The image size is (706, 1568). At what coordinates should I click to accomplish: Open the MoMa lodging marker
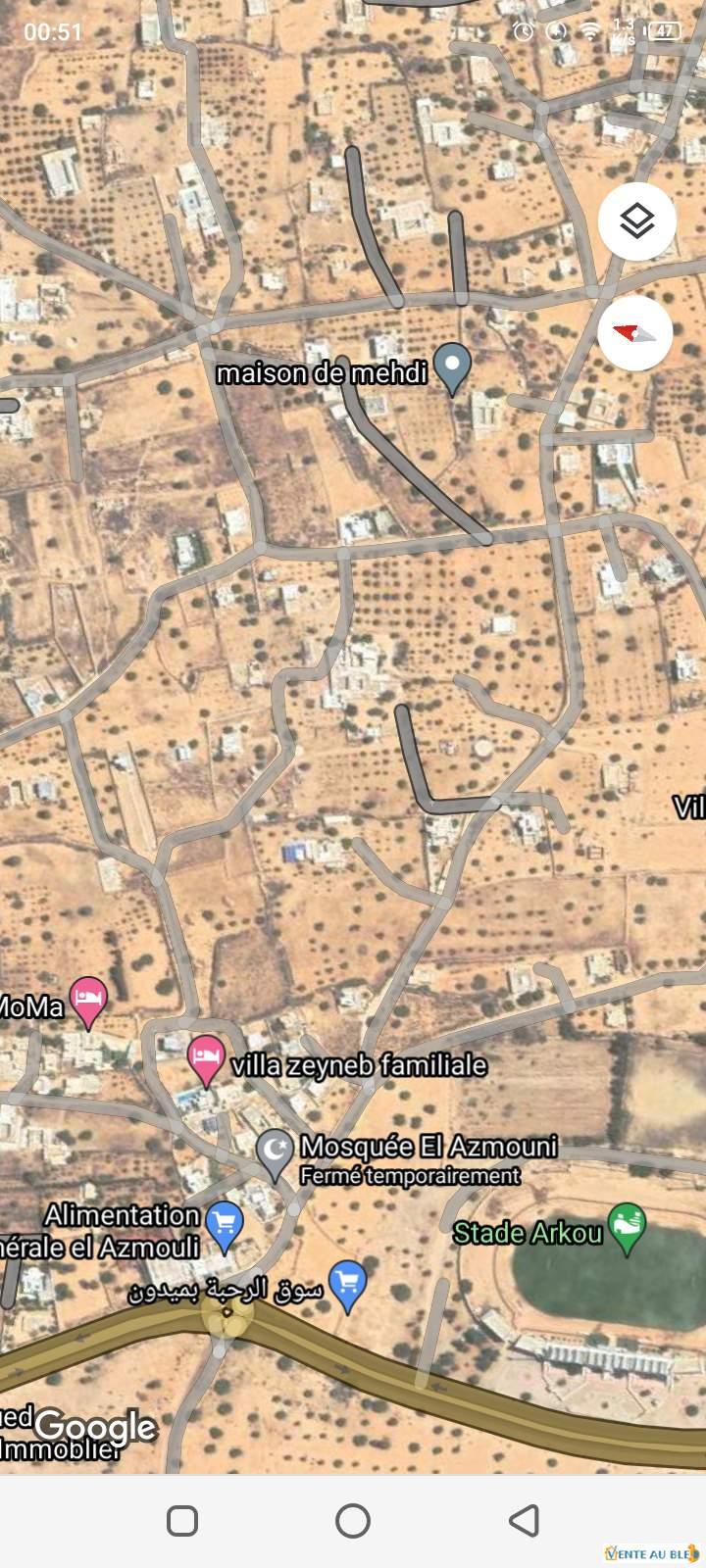(x=89, y=1001)
